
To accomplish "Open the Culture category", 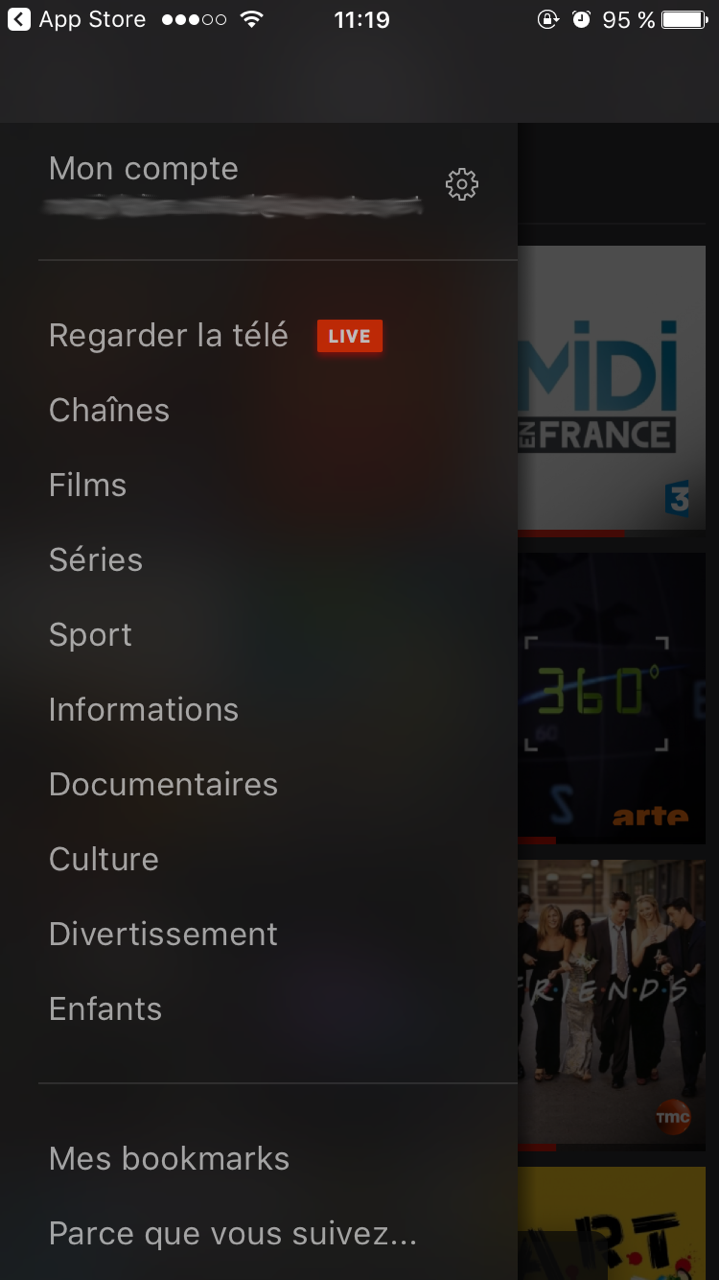I will pos(104,860).
